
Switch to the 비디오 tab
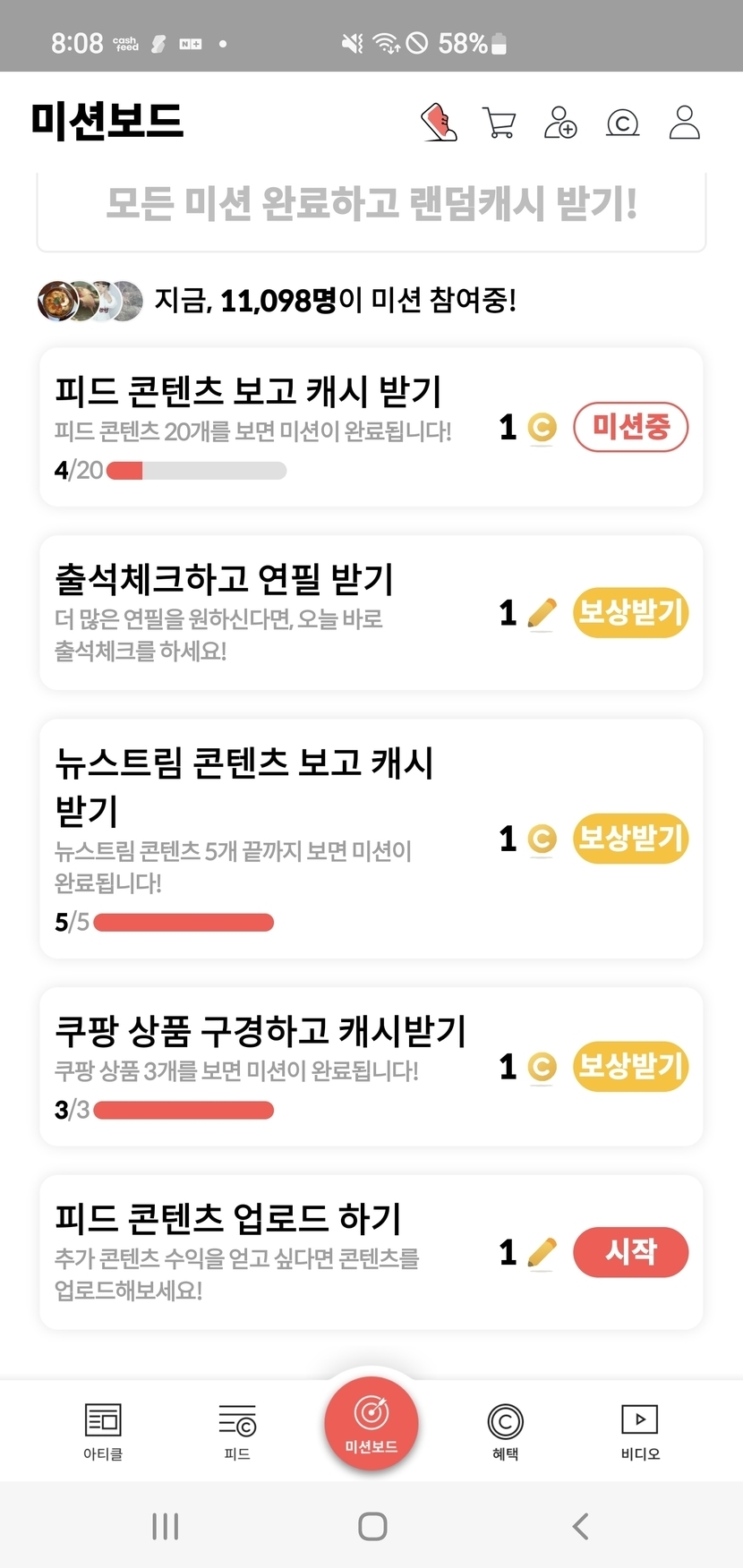[x=640, y=1430]
